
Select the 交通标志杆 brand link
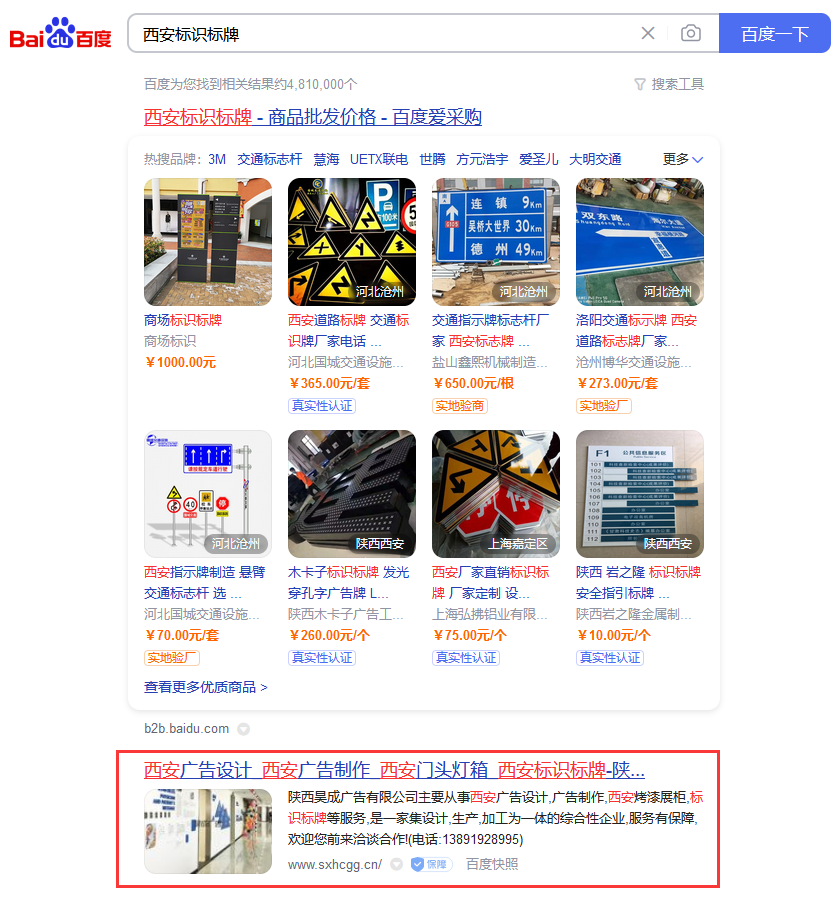270,160
